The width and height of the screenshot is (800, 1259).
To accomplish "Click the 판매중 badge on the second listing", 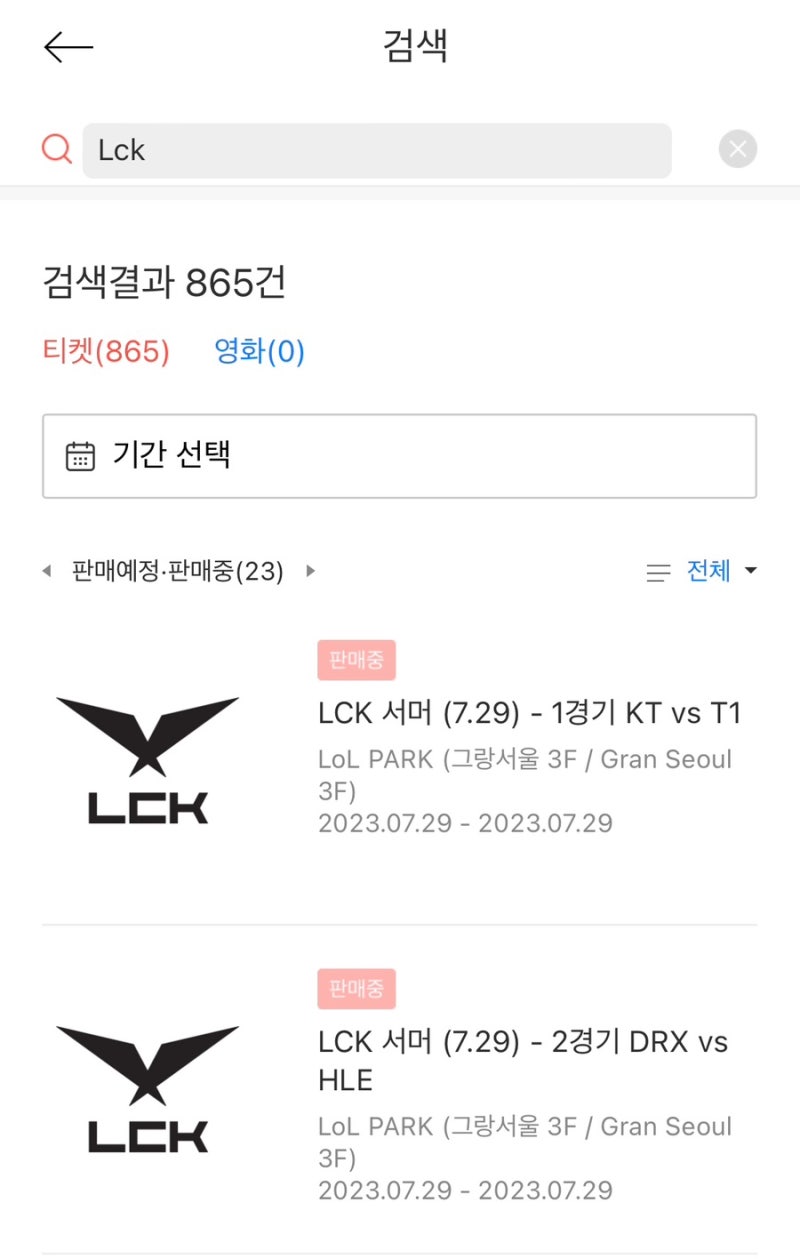I will [356, 989].
